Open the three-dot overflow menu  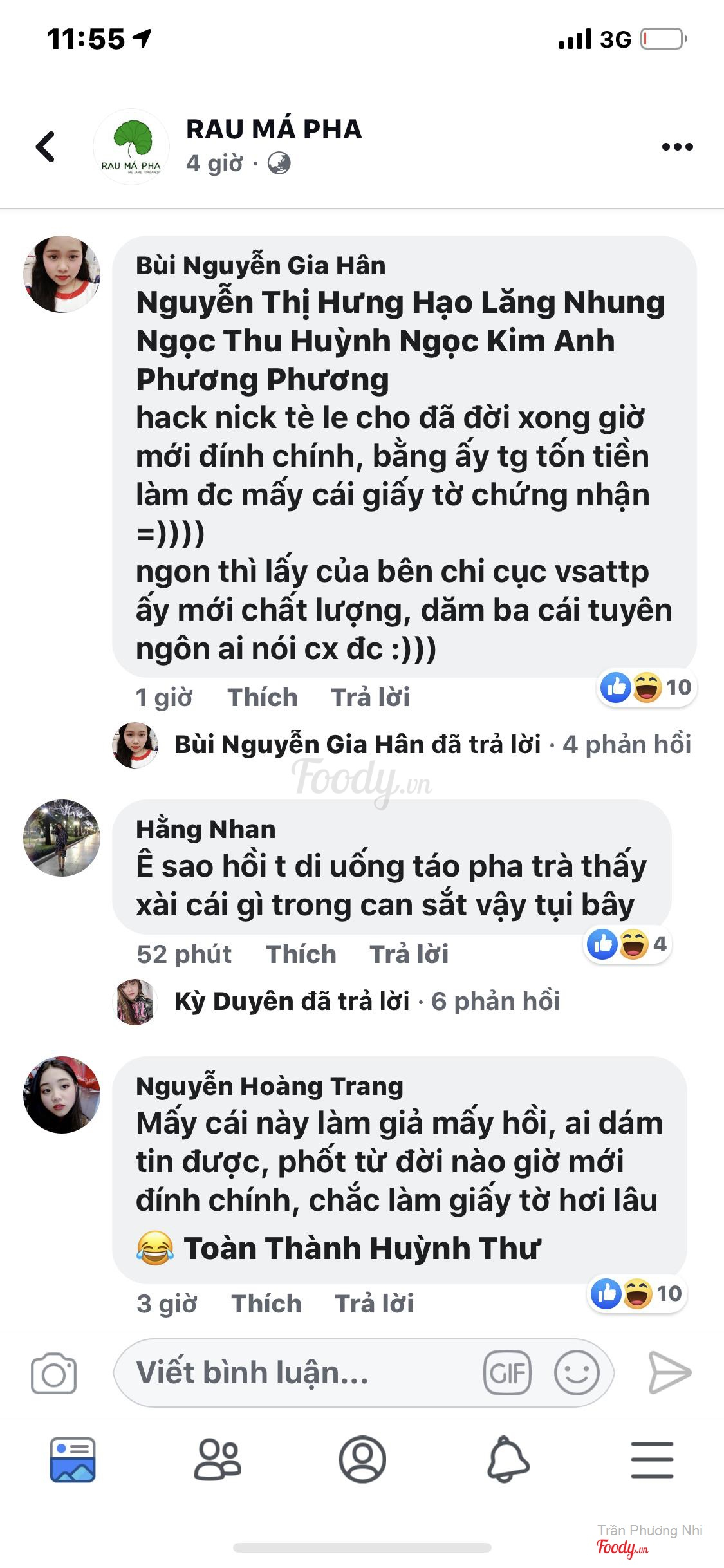[677, 147]
